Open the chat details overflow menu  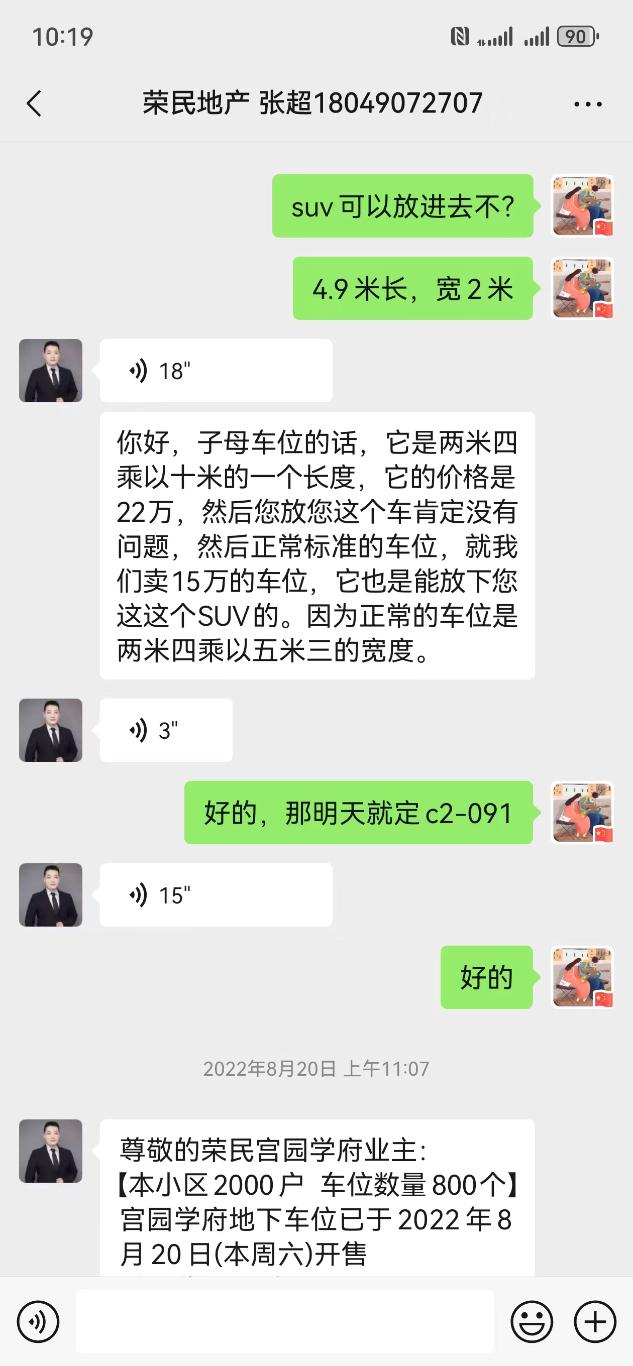[587, 104]
